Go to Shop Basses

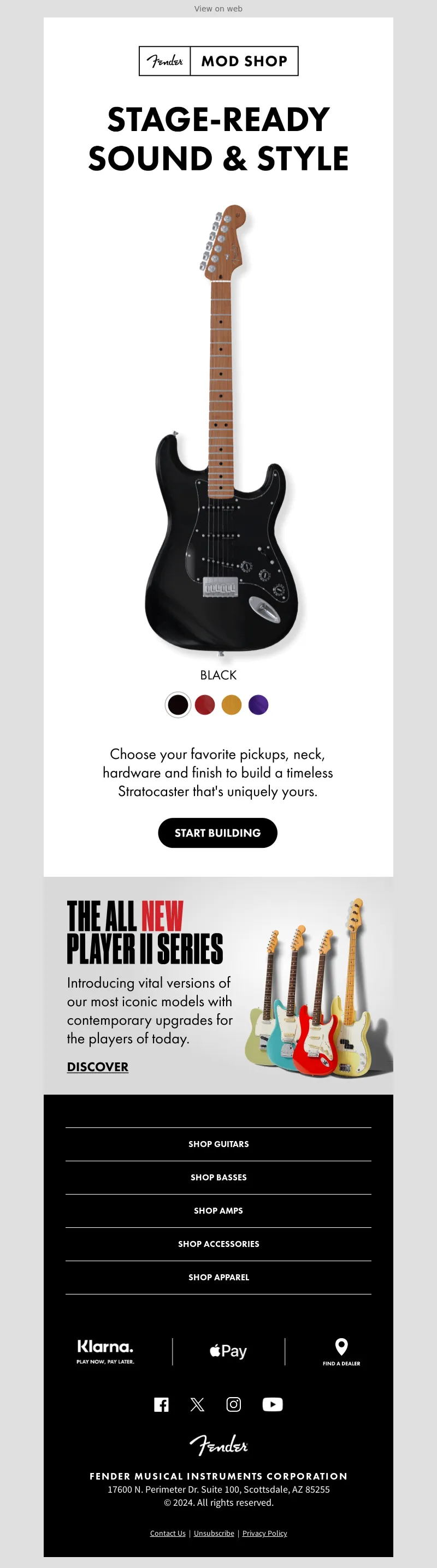click(218, 1177)
